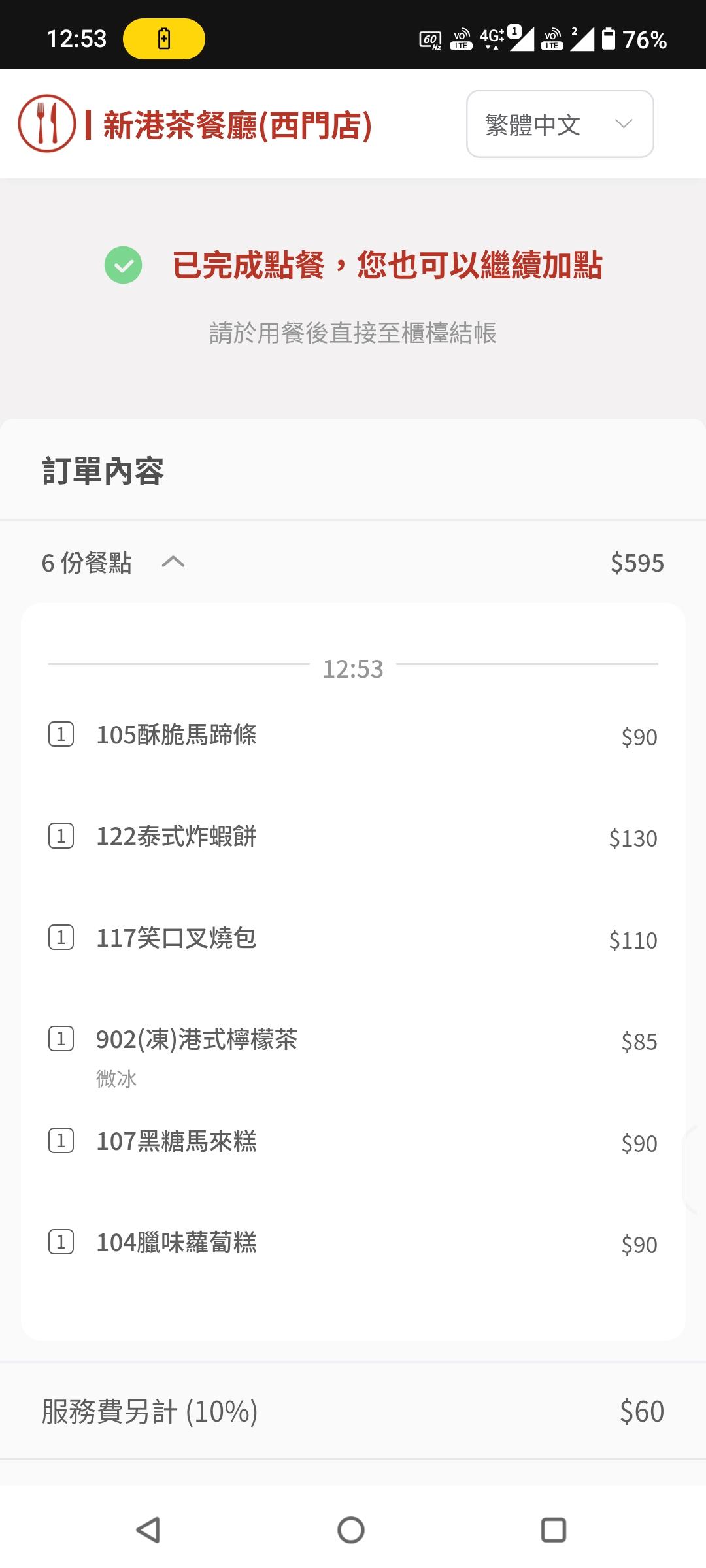Go back with the system back button
This screenshot has height=1568, width=706.
(x=148, y=1530)
